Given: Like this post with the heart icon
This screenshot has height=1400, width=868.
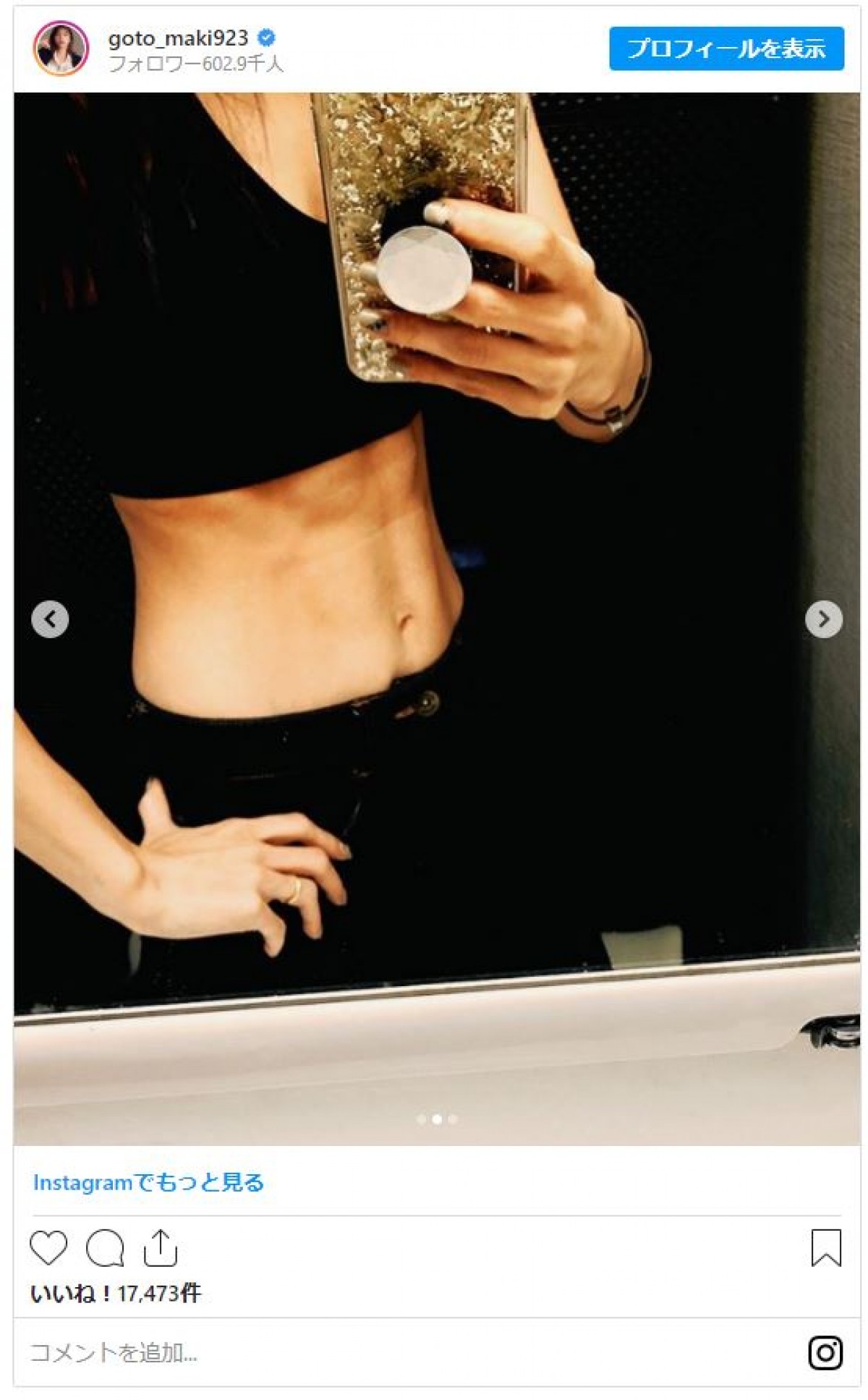Looking at the screenshot, I should pos(48,1248).
